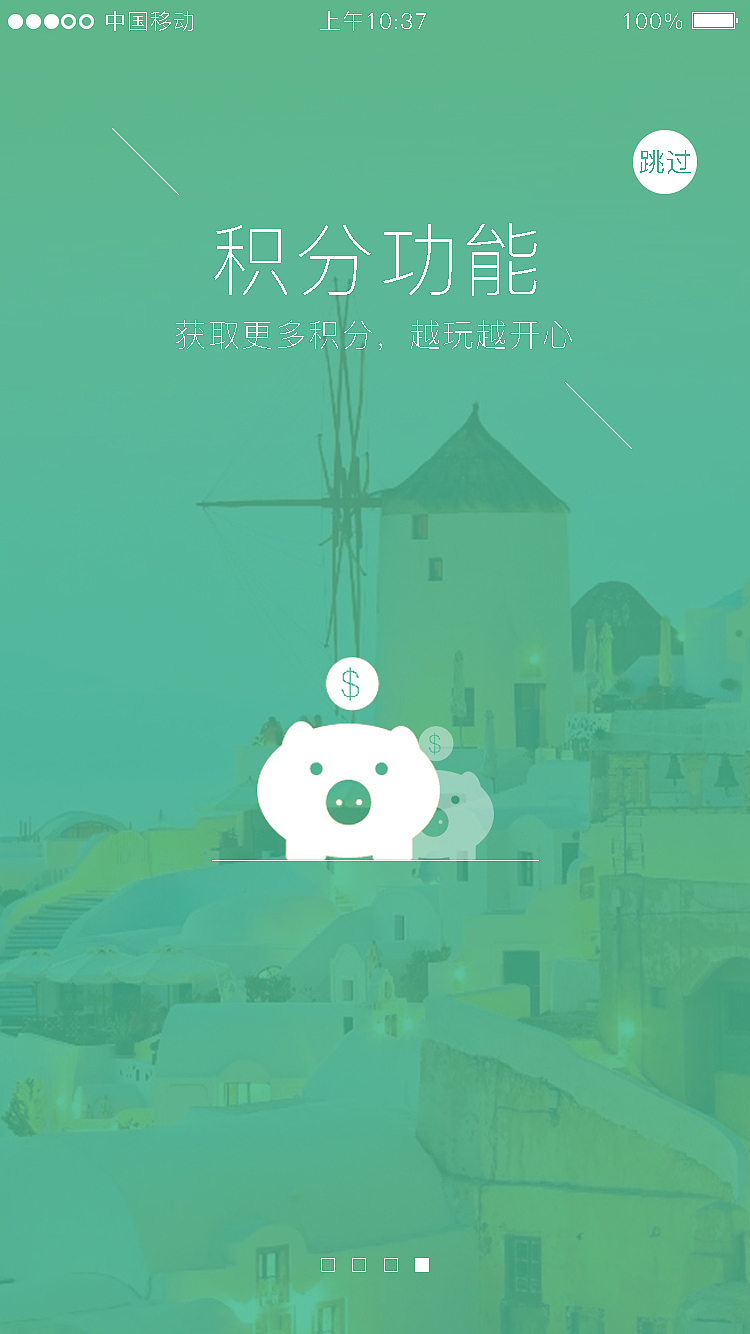Tap the piggy bank's snout
Image resolution: width=750 pixels, height=1334 pixels.
tap(347, 800)
